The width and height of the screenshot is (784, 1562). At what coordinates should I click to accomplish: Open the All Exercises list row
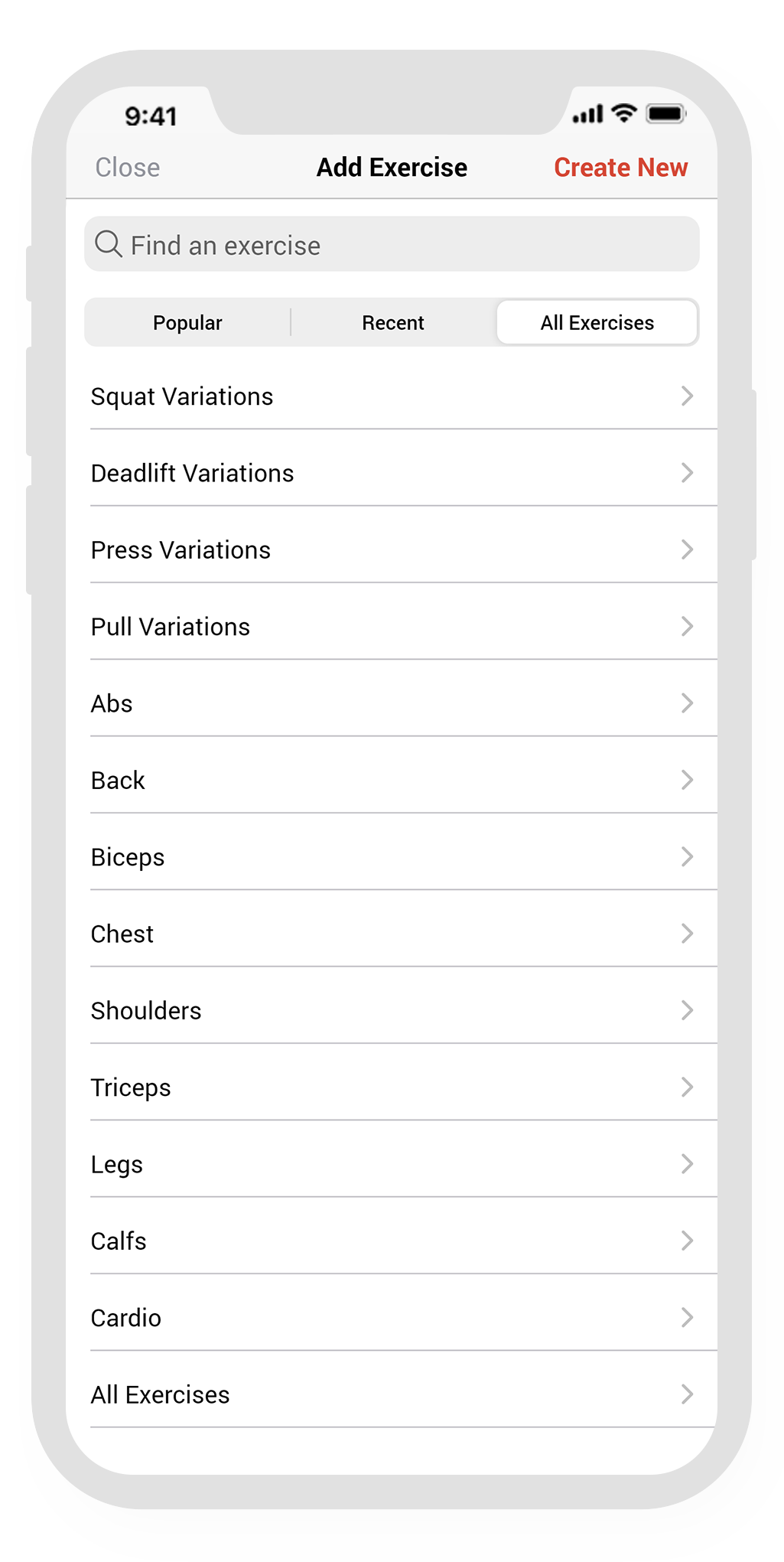coord(392,1394)
